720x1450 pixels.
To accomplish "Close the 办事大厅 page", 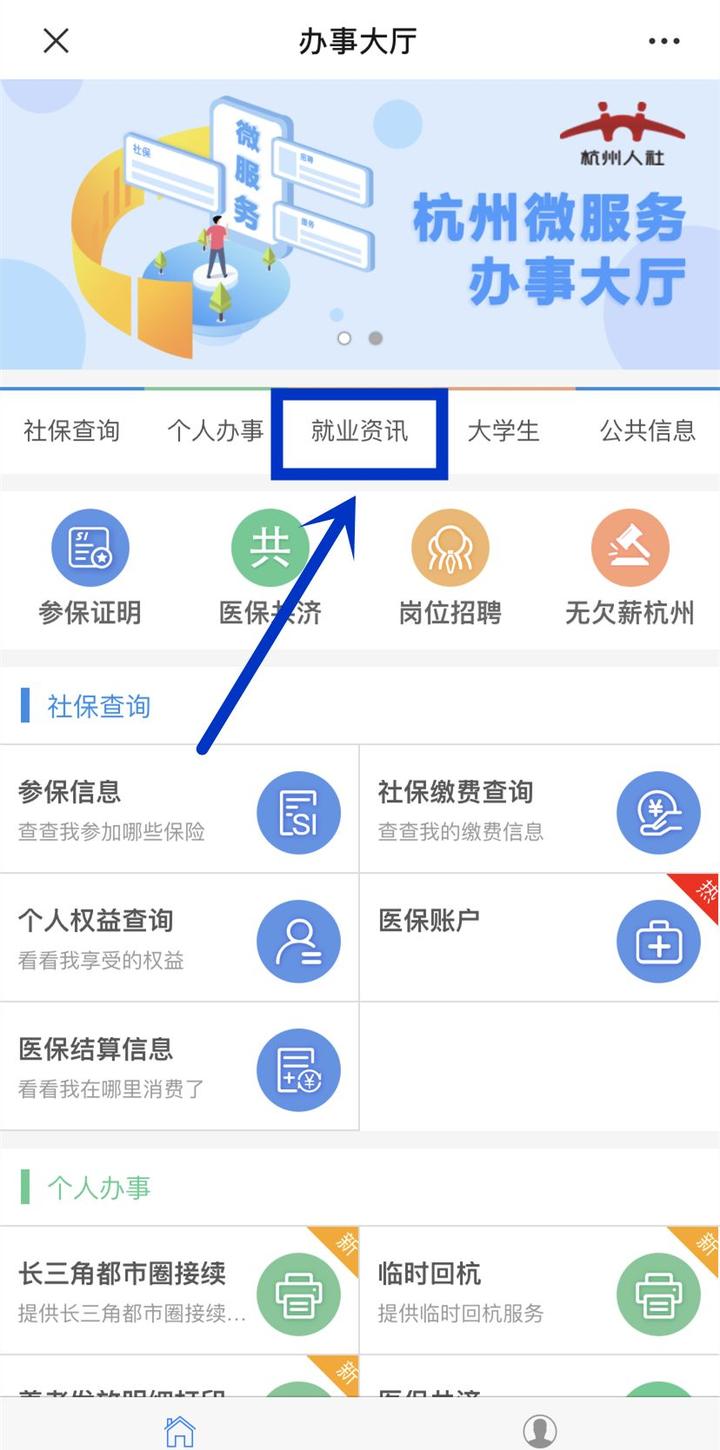I will 56,41.
